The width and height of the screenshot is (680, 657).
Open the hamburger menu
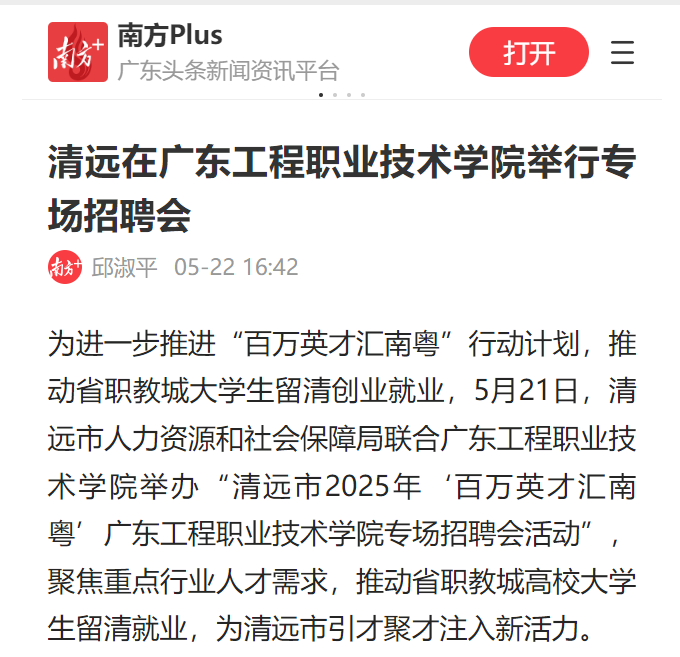pyautogui.click(x=623, y=52)
